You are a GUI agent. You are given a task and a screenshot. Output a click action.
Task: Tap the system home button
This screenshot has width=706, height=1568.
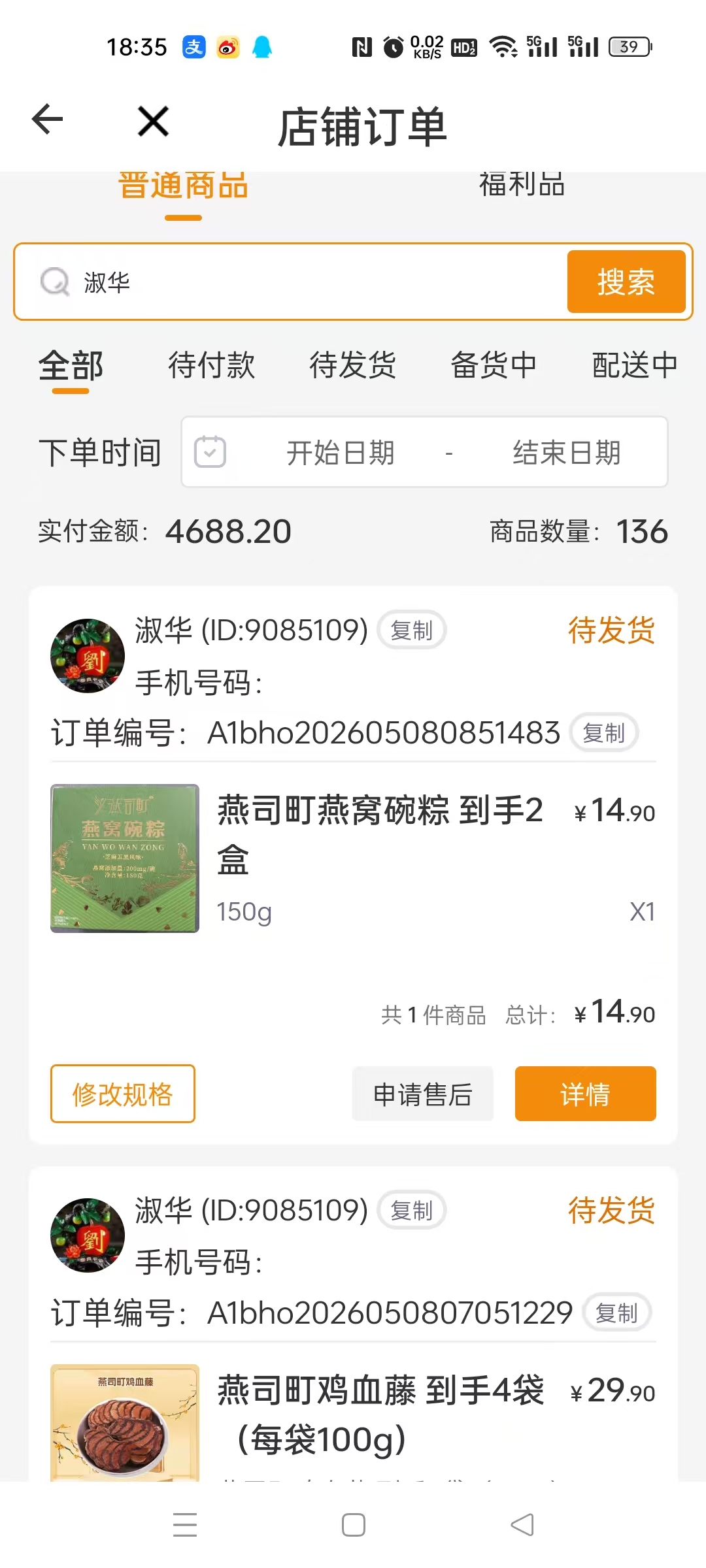354,1525
